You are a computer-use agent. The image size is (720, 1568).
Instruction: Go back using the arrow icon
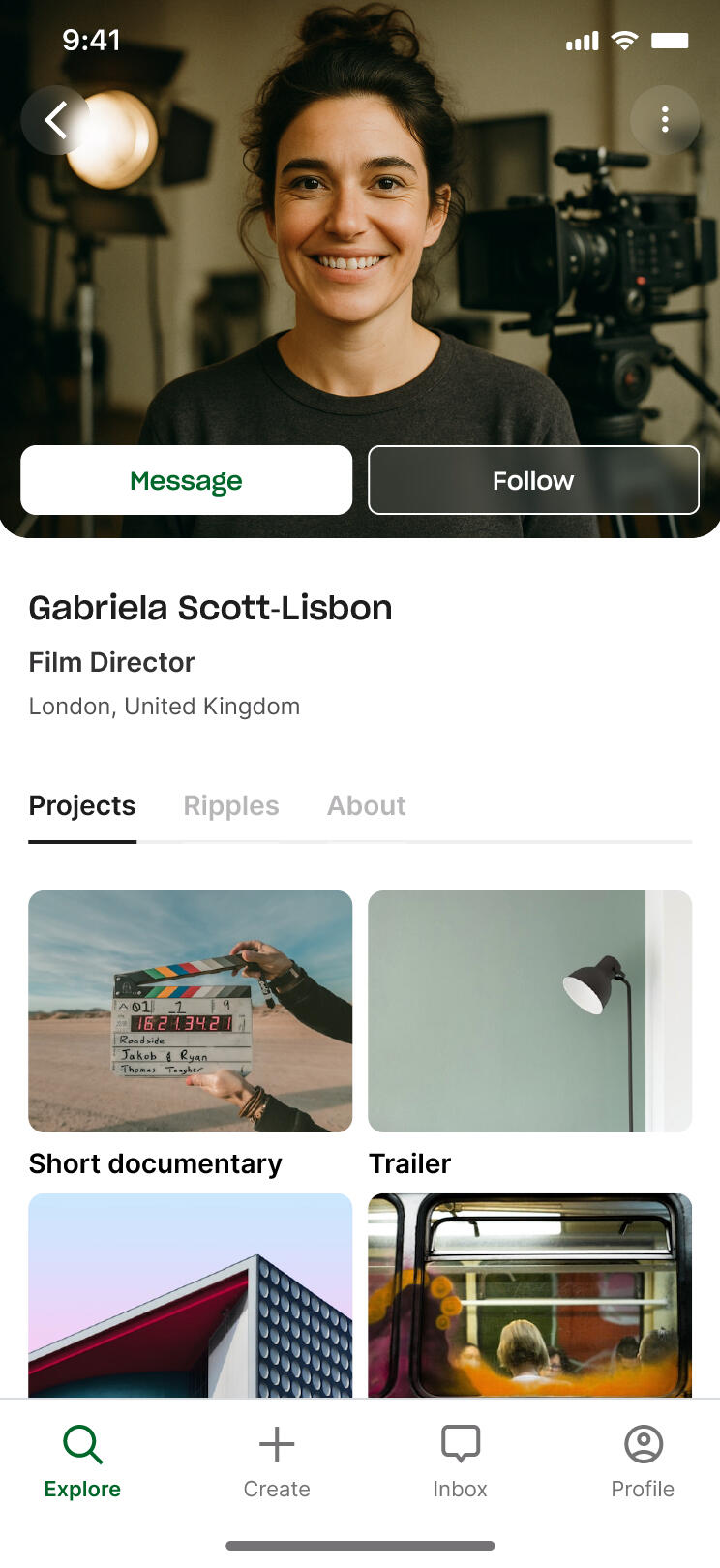click(x=55, y=121)
